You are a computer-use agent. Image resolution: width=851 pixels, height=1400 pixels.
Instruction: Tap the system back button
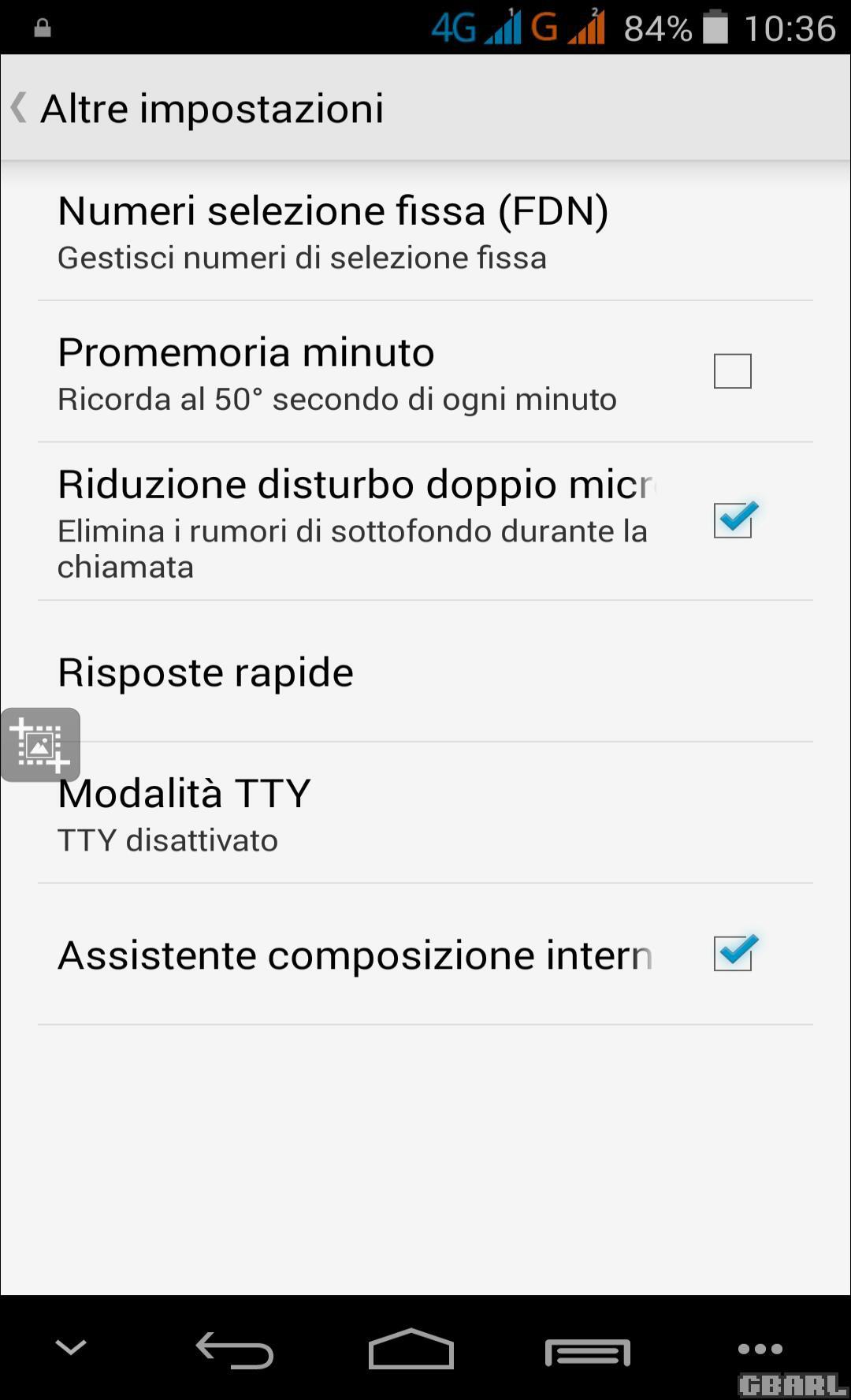tap(235, 1350)
